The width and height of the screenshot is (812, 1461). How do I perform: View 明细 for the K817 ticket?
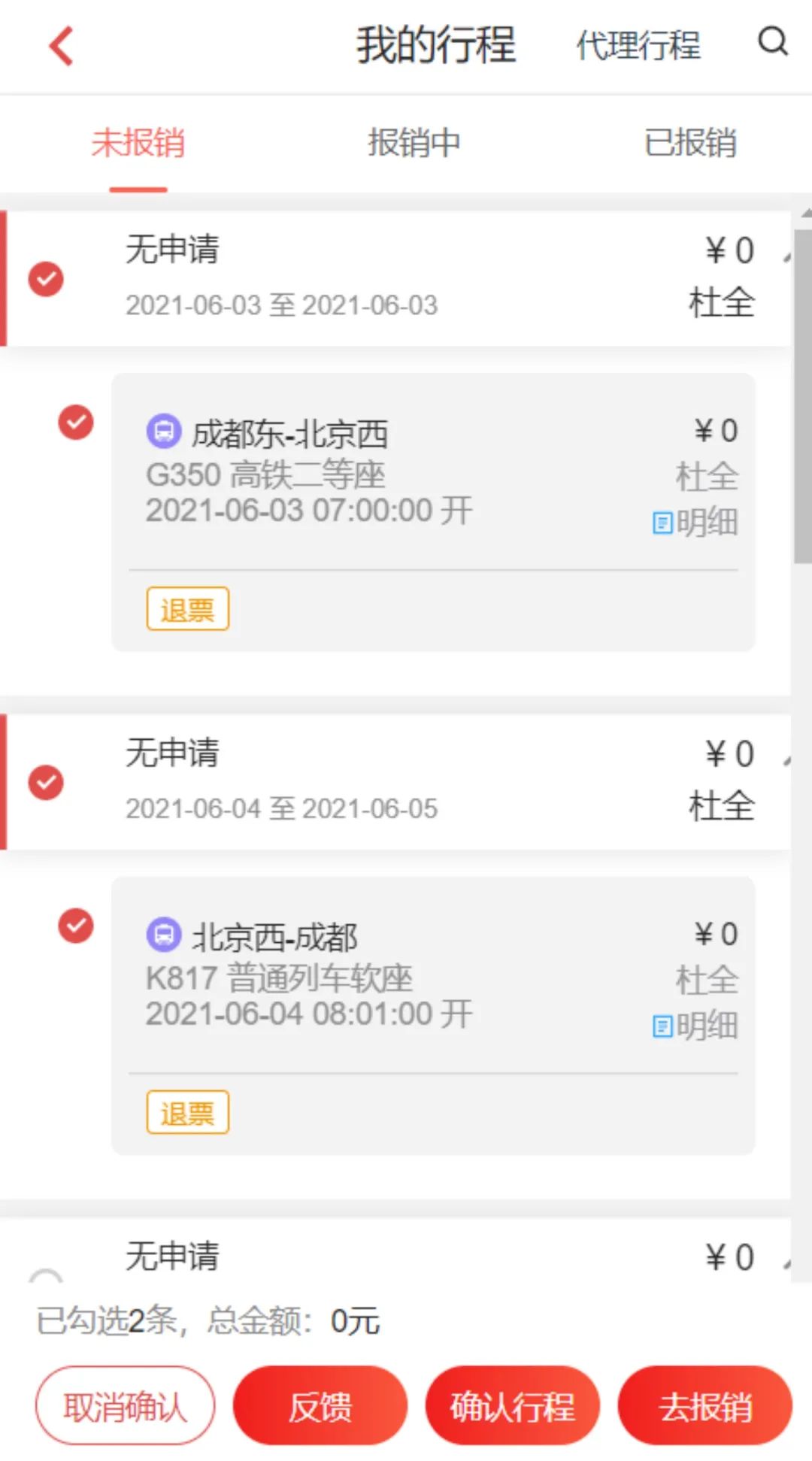[x=695, y=1026]
